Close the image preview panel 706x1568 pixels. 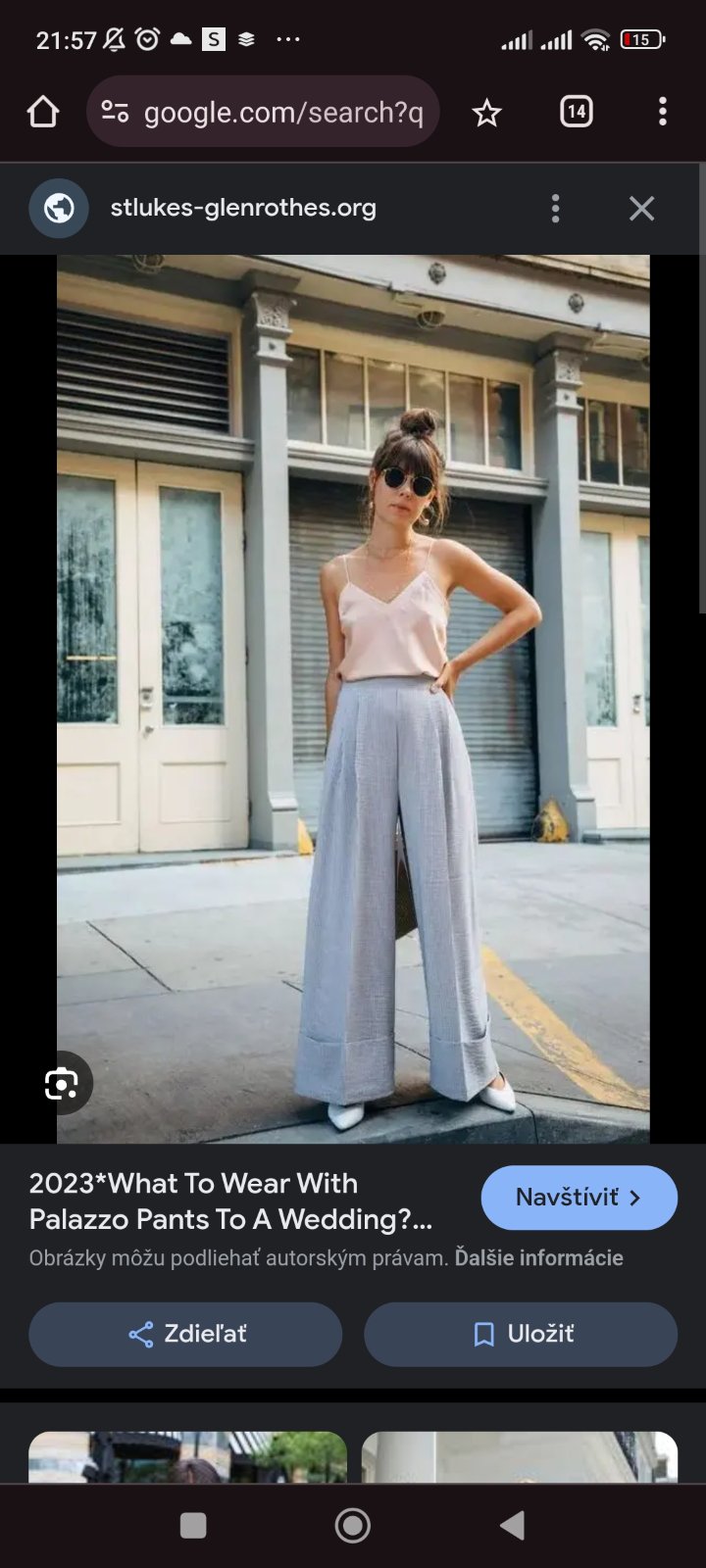641,208
